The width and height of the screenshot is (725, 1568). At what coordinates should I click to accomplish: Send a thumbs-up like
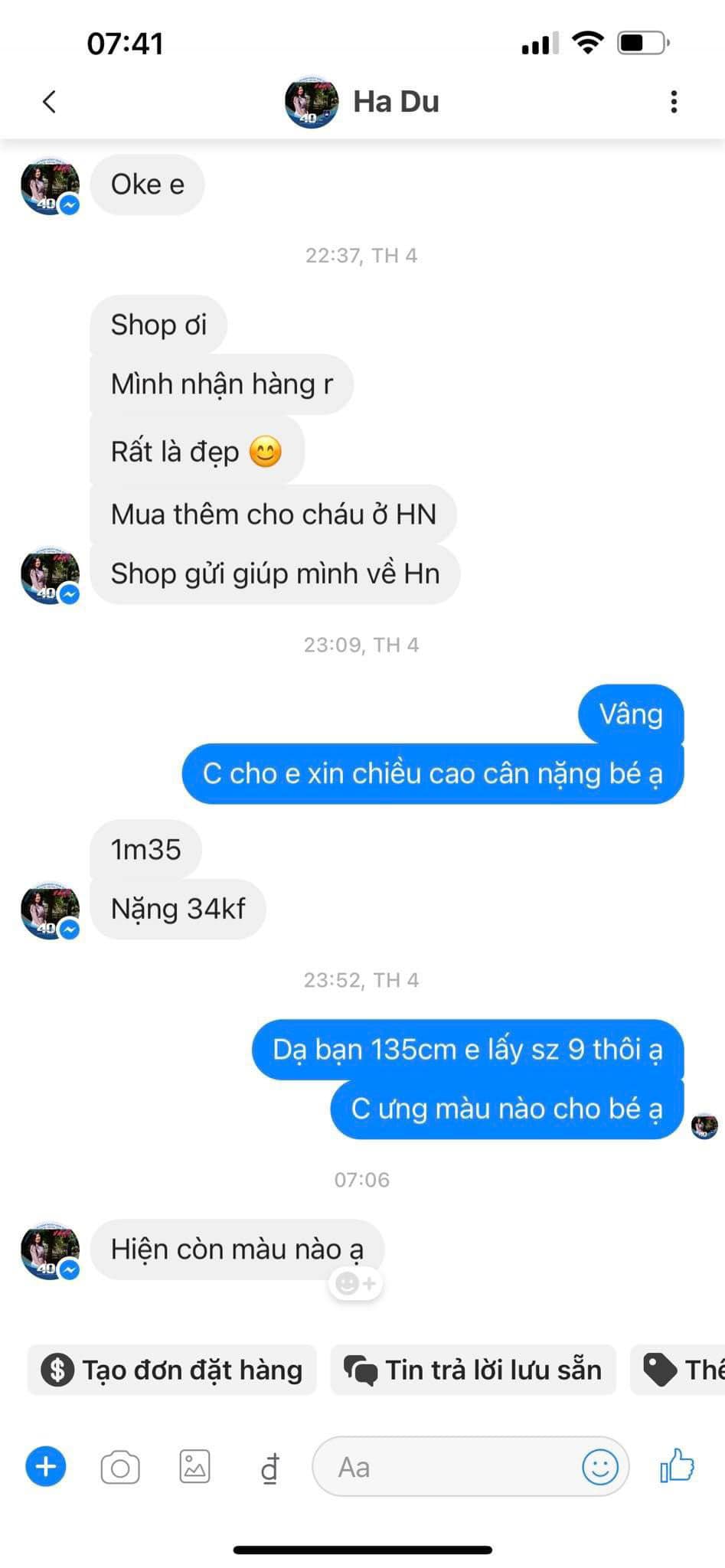click(677, 1466)
